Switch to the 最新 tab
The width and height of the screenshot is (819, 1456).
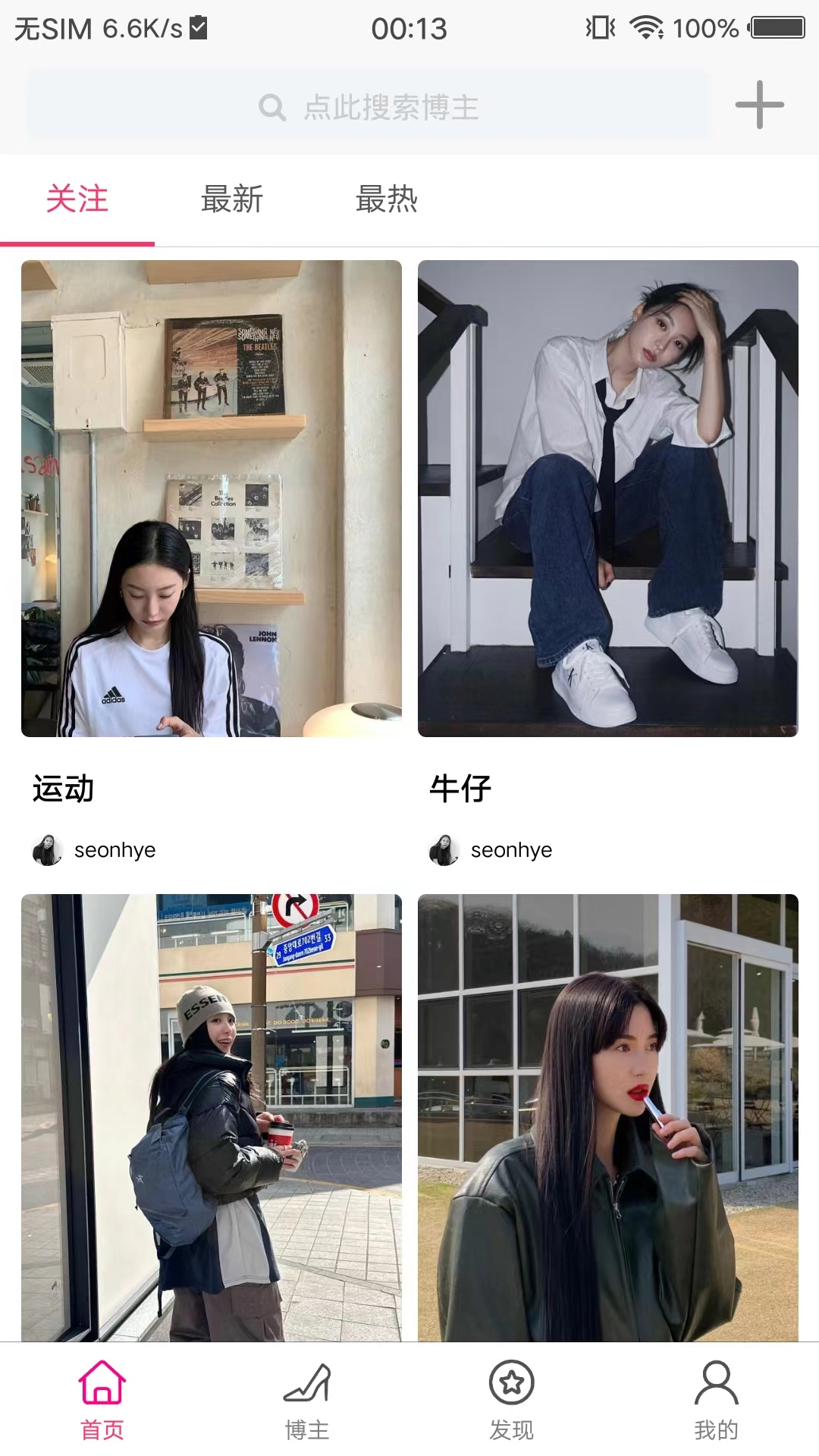point(231,200)
